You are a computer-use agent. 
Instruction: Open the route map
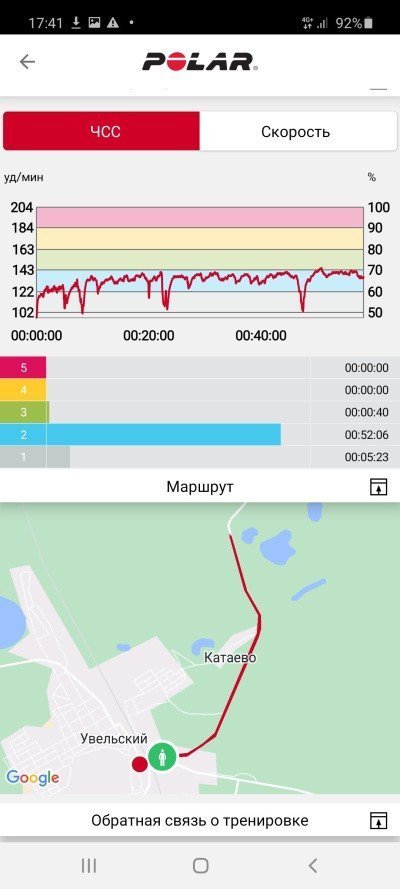pyautogui.click(x=200, y=648)
